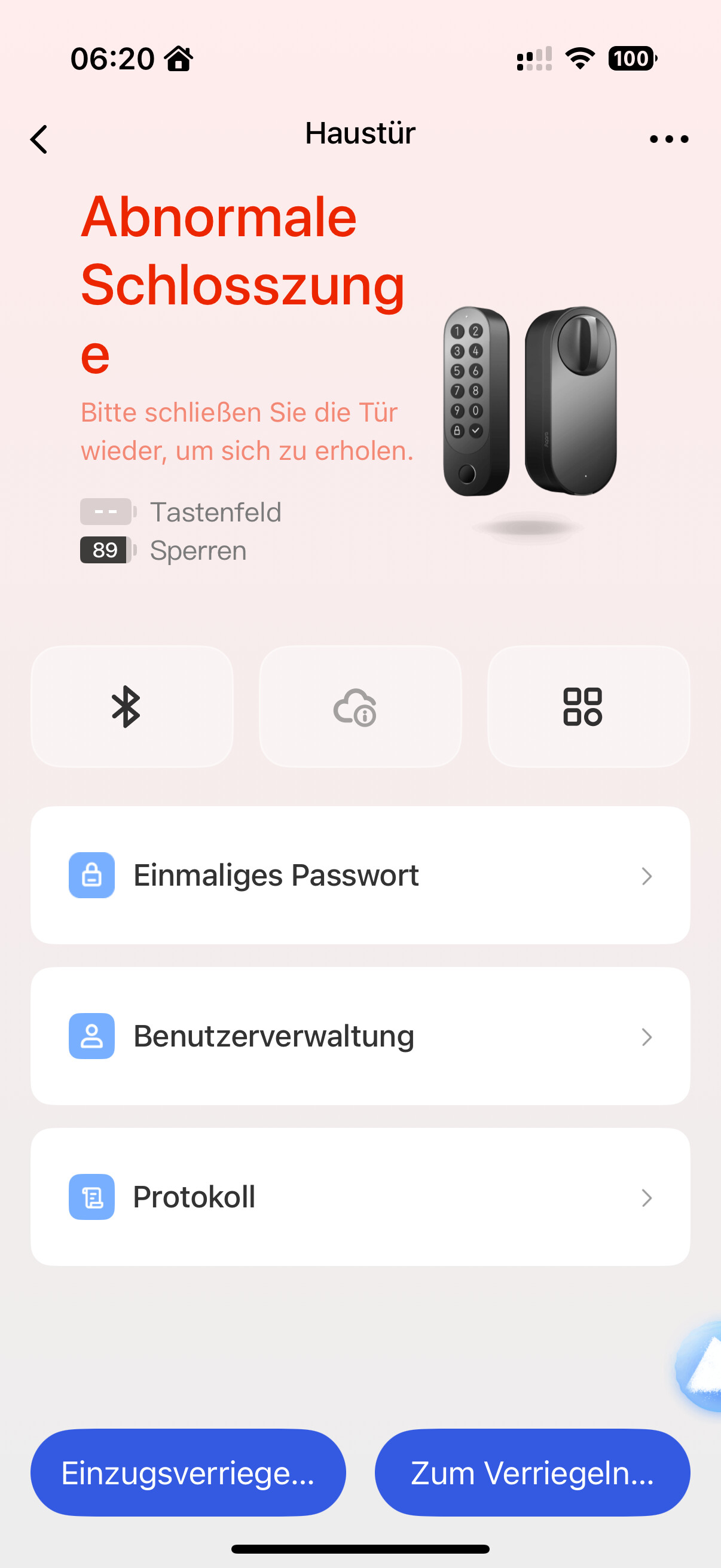Image resolution: width=721 pixels, height=1568 pixels.
Task: View the Protokoll log
Action: click(360, 1197)
